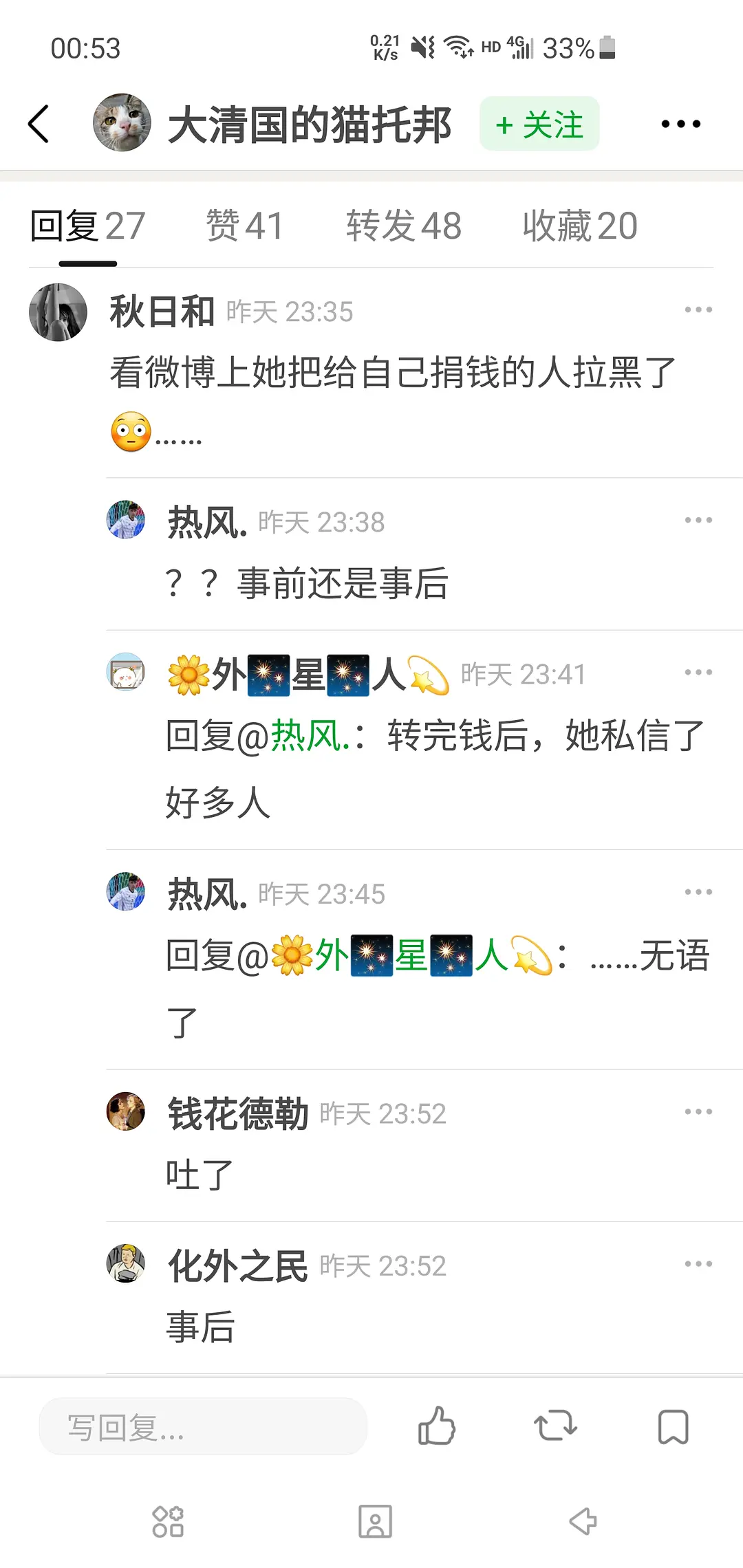Like this post with thumbs-up icon
743x1568 pixels.
pos(437,1426)
